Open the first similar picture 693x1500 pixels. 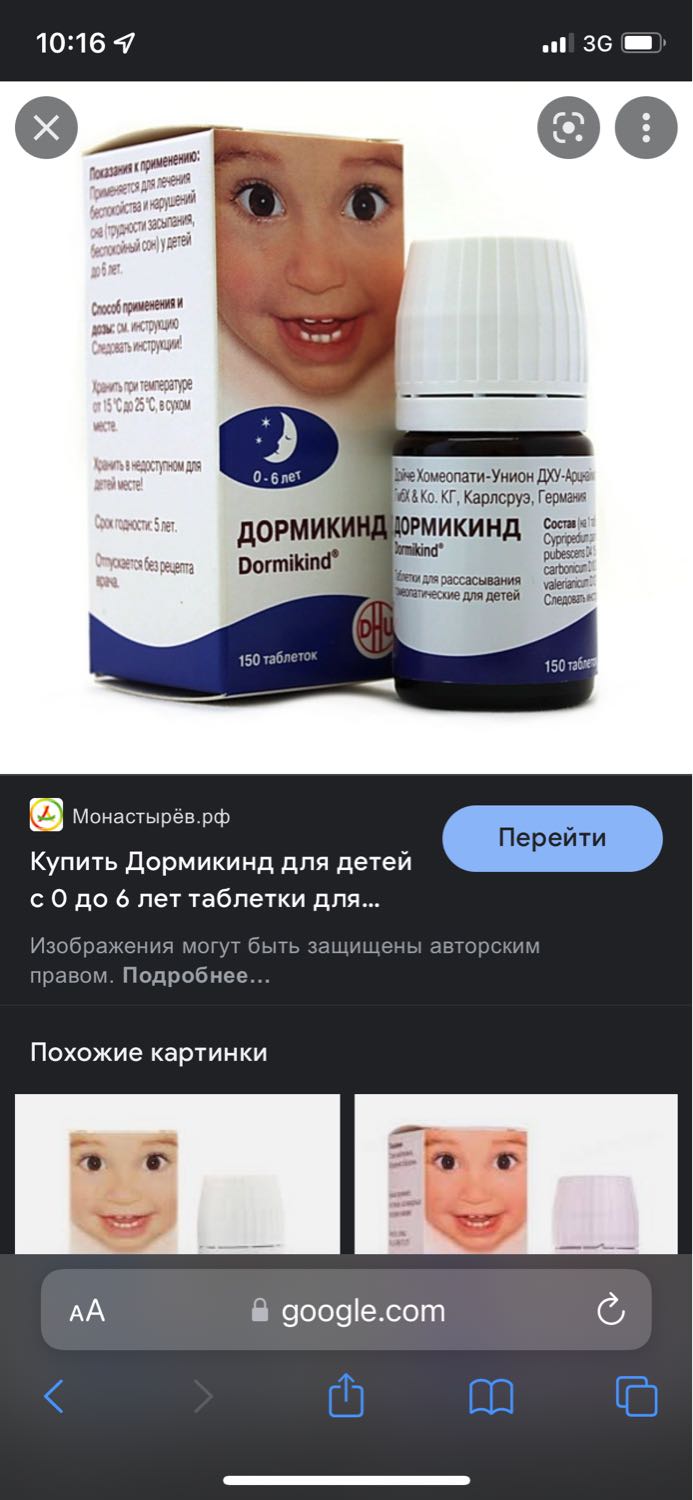[x=177, y=1174]
